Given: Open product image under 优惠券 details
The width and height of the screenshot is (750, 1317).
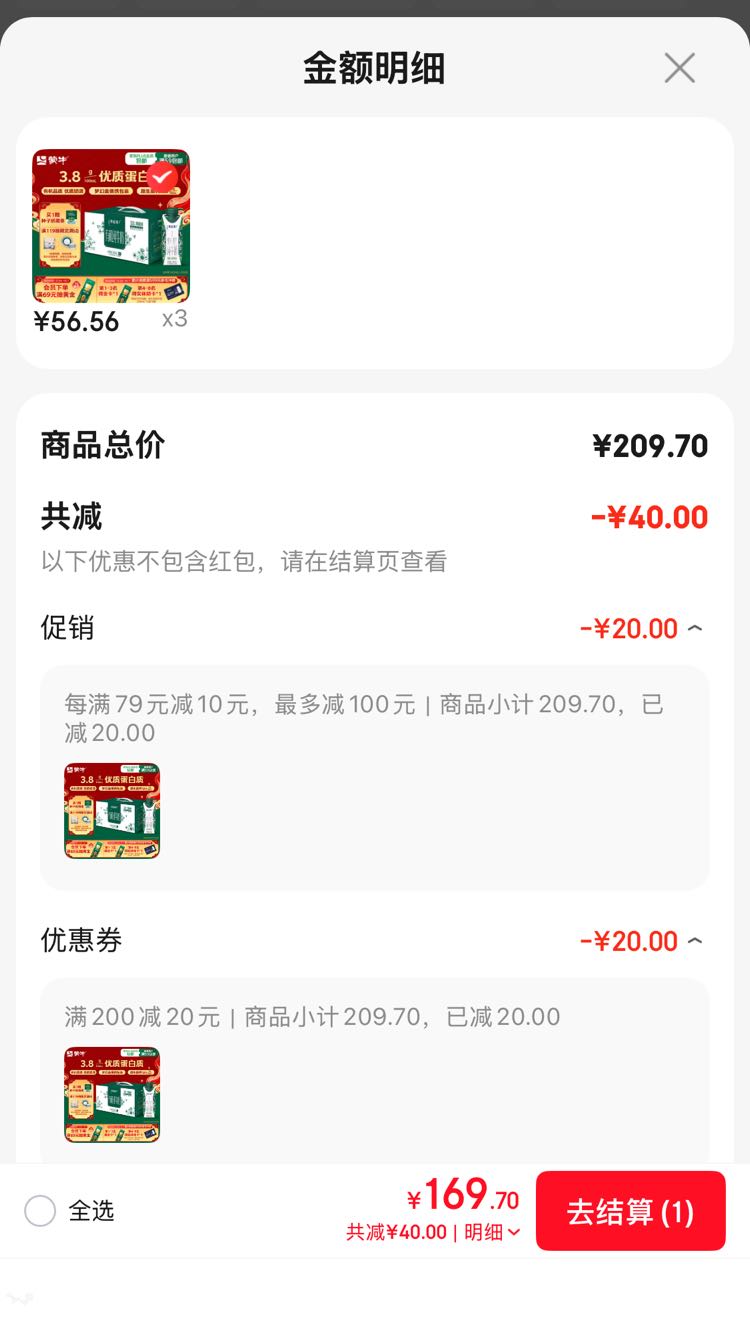Looking at the screenshot, I should point(112,1095).
